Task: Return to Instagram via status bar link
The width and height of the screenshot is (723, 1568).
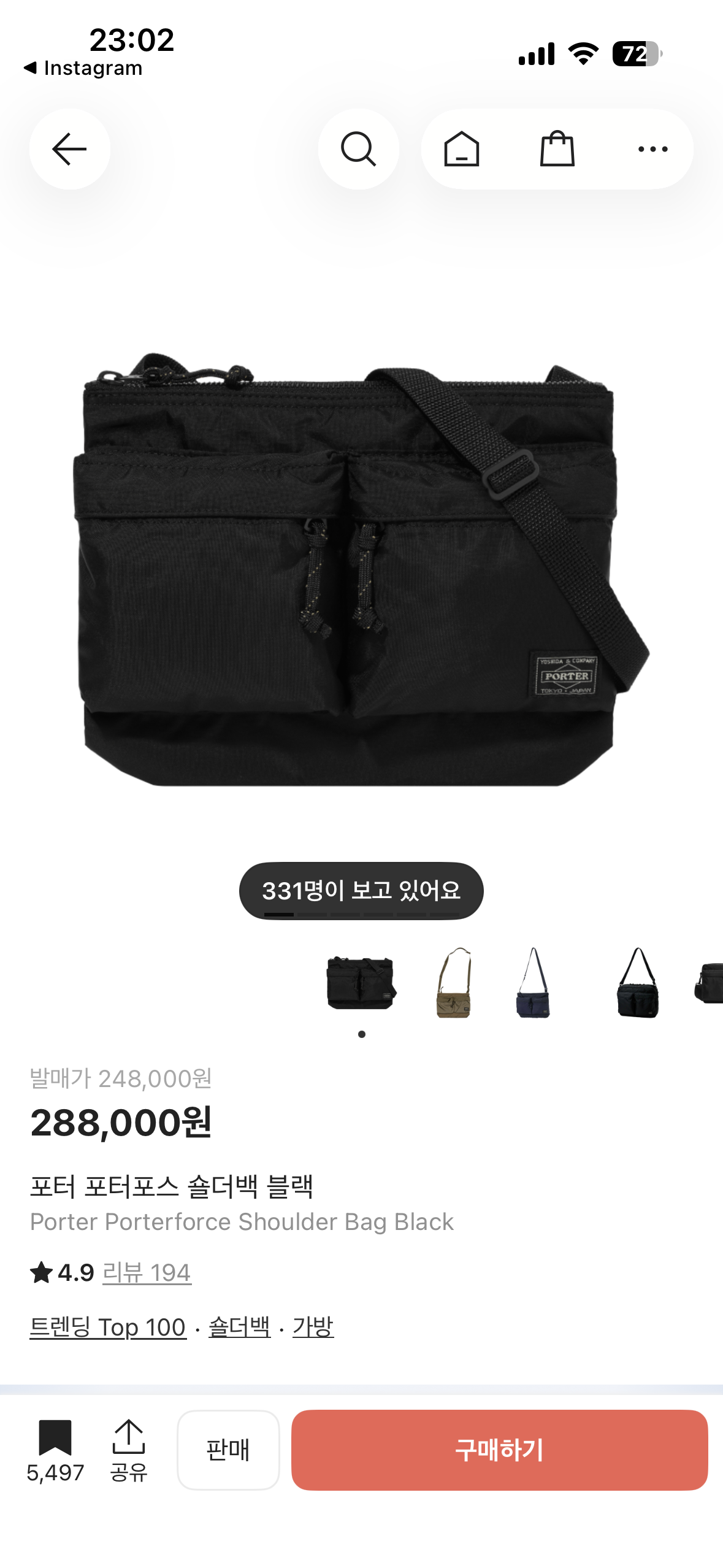Action: click(x=83, y=68)
